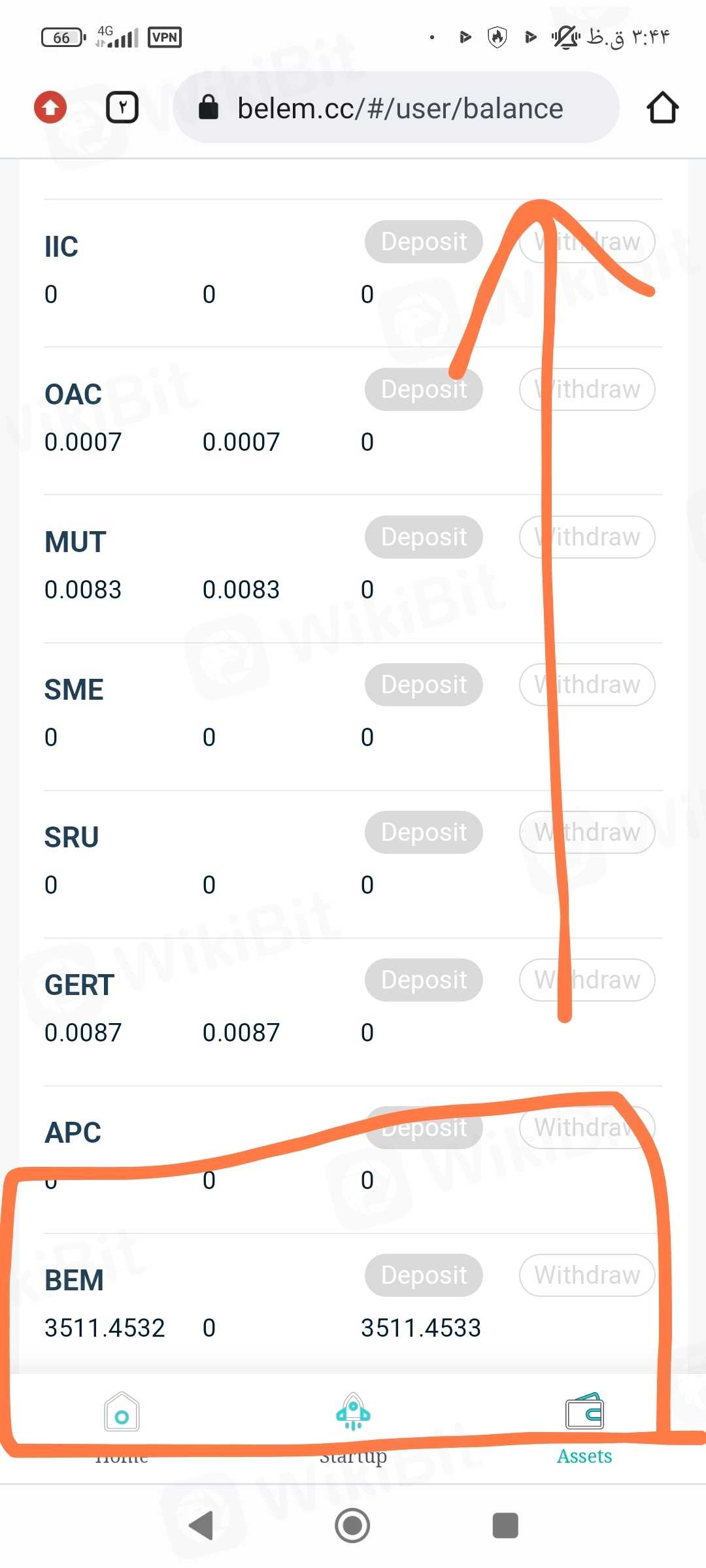Go to the browser home page
This screenshot has width=706, height=1568.
(662, 107)
